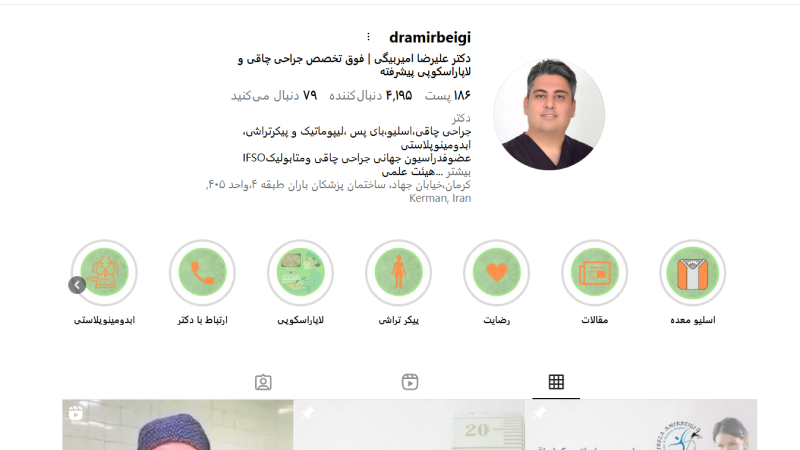The image size is (800, 450).
Task: Open the ابدومینوپلاستی highlight
Action: tap(105, 273)
